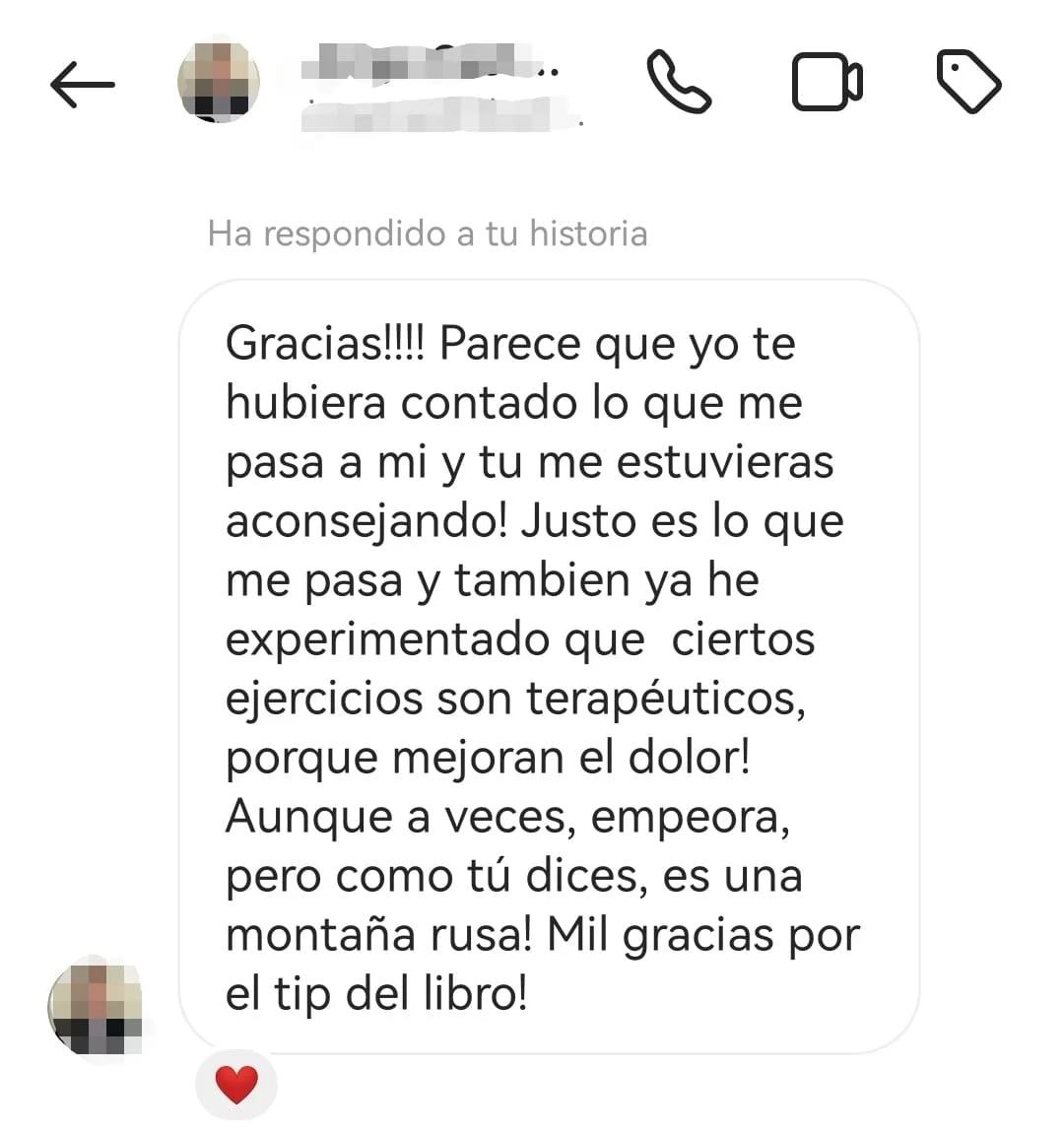Go back to the messages list
This screenshot has width=1064, height=1135.
(x=82, y=85)
